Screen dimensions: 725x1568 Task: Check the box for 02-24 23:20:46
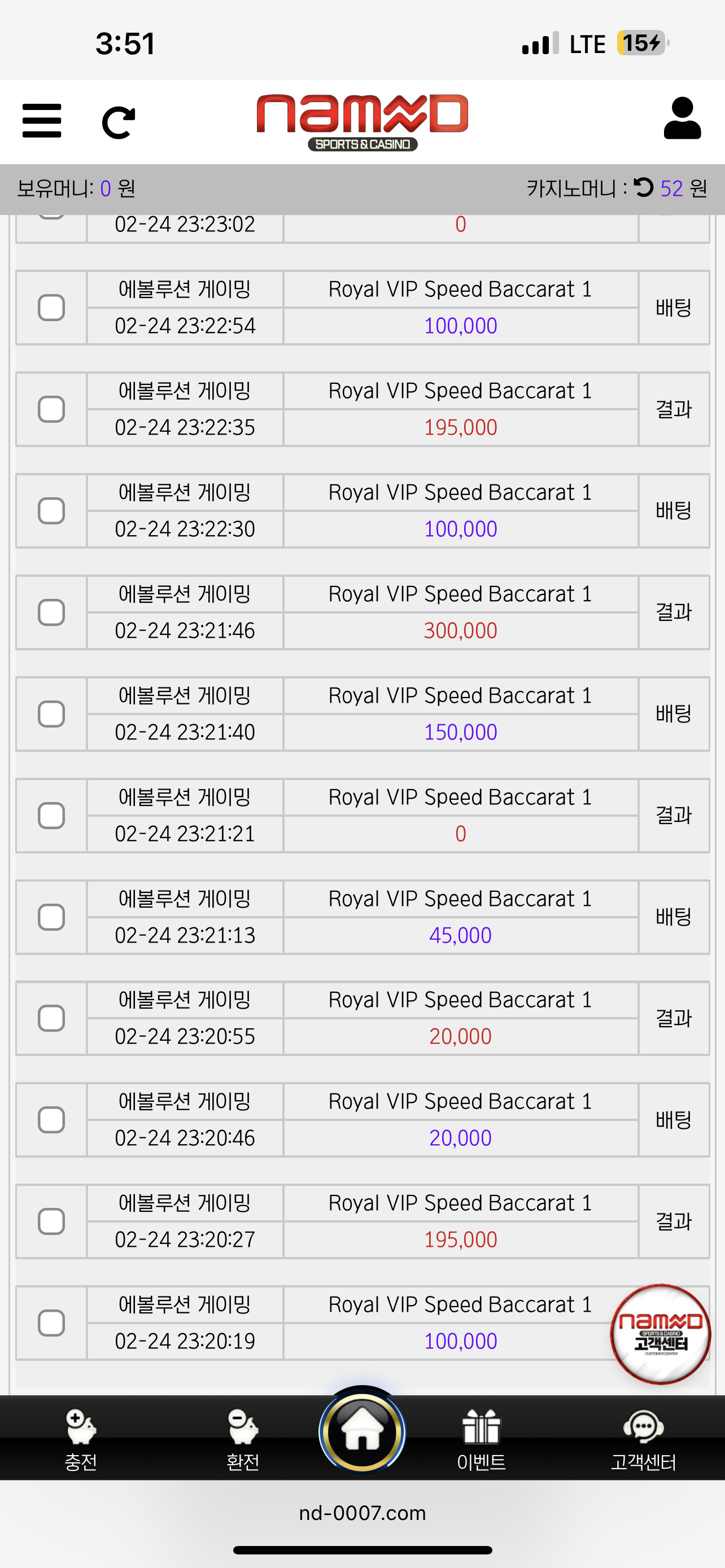click(x=51, y=1120)
